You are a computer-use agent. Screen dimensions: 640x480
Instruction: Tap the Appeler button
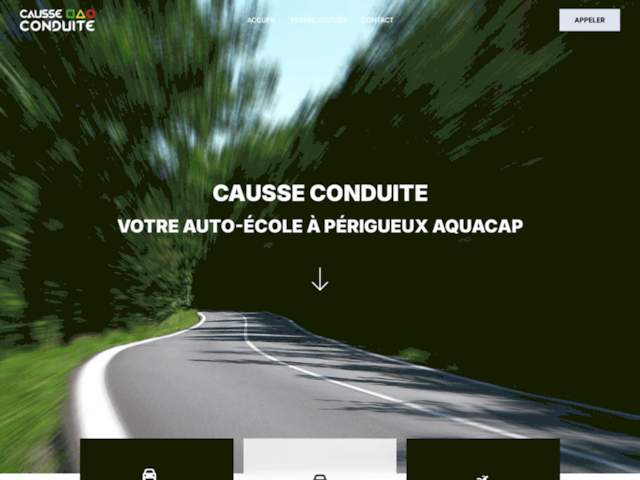click(x=589, y=20)
